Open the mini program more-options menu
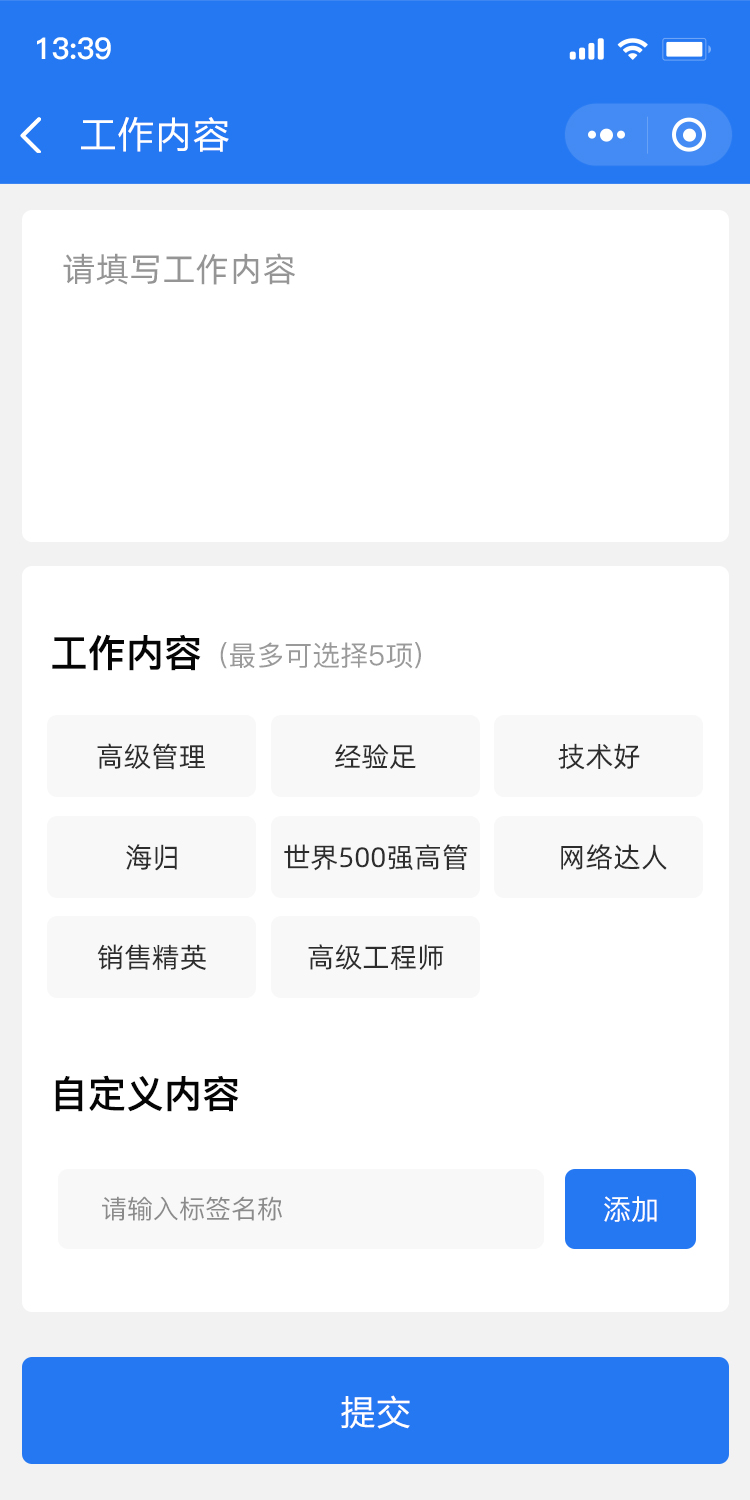 tap(606, 134)
